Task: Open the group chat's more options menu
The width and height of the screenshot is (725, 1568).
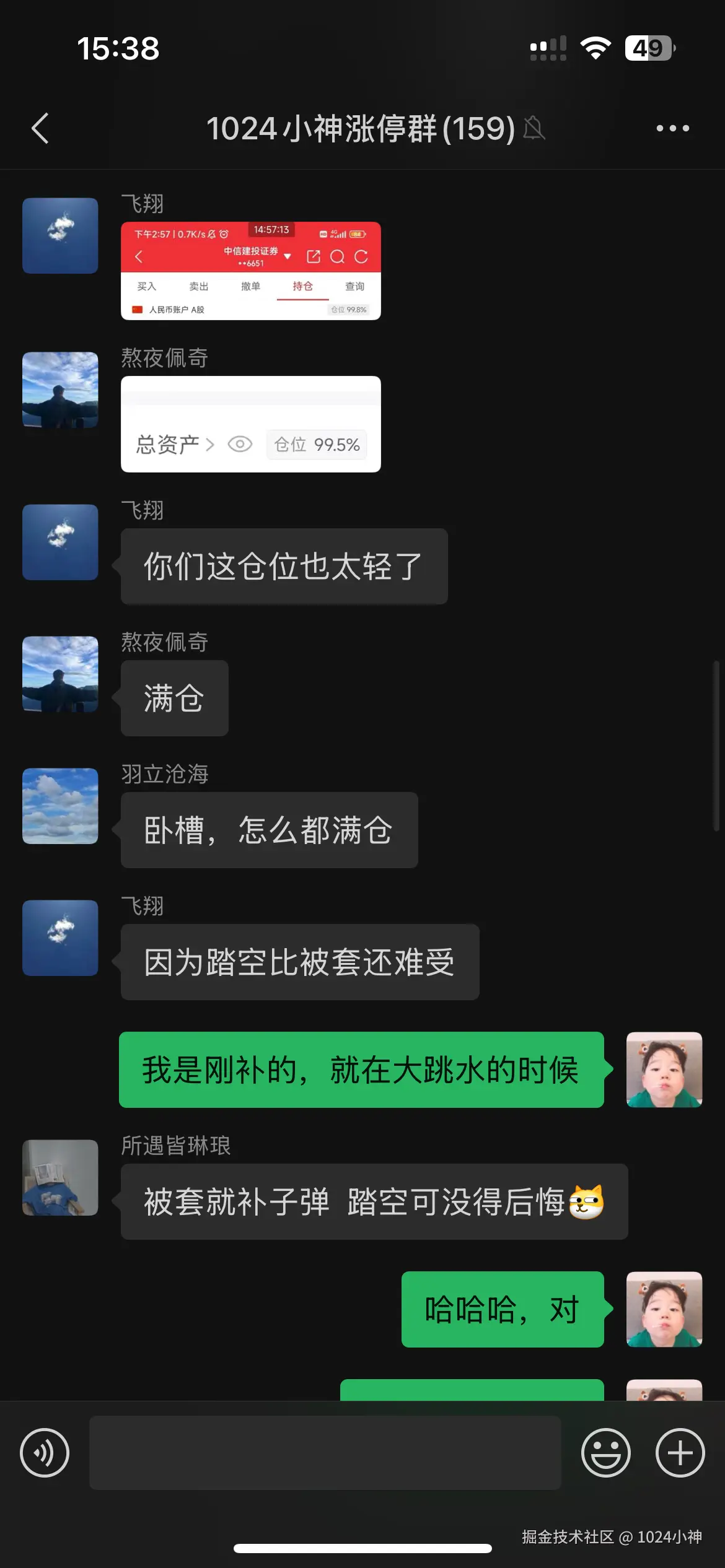Action: (x=672, y=128)
